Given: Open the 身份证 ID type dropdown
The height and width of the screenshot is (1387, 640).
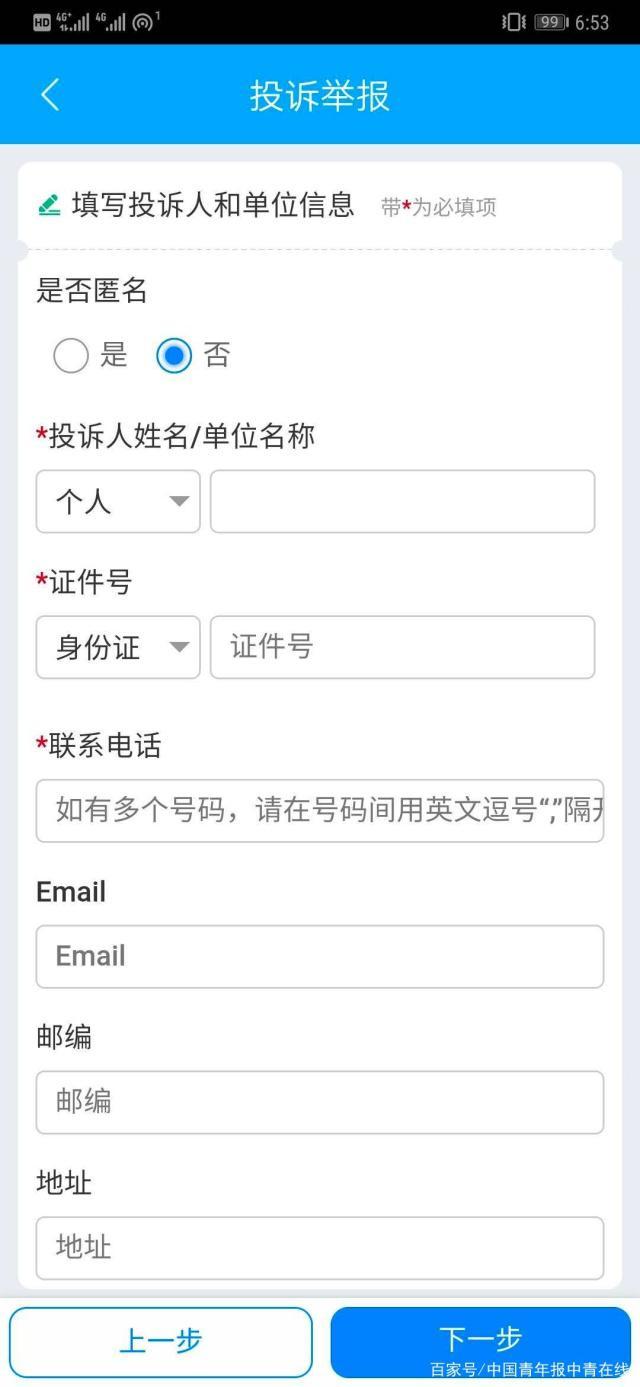Looking at the screenshot, I should pos(118,647).
